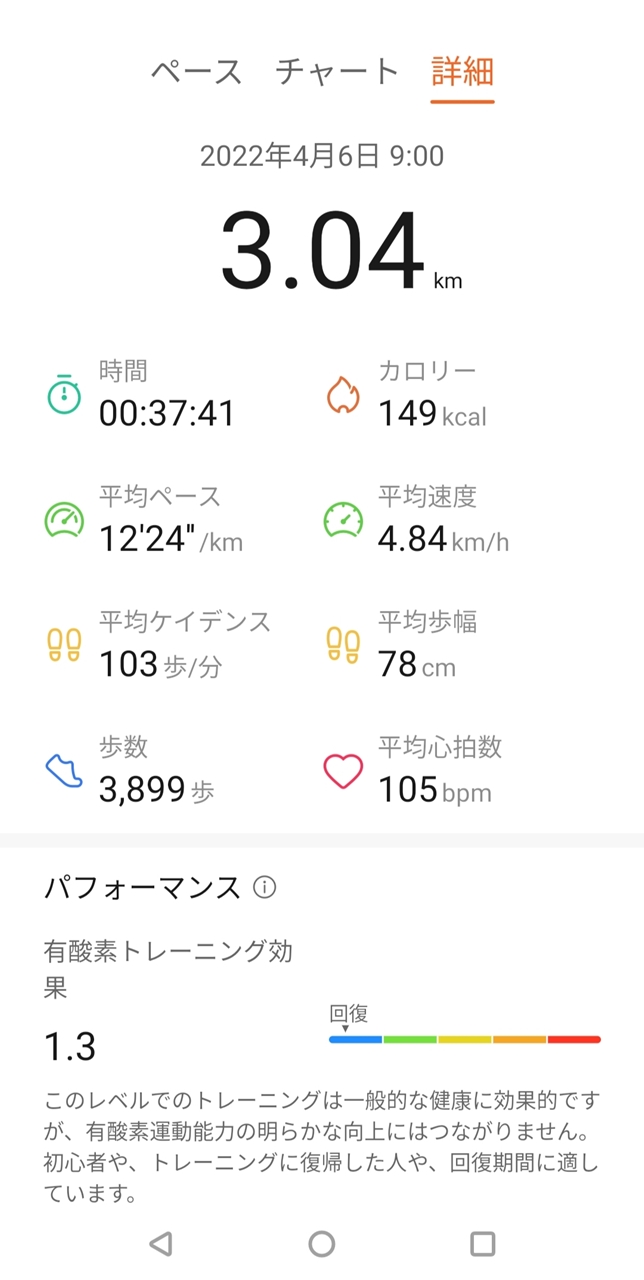Viewport: 644px width, 1280px height.
Task: Switch to the ペース tab
Action: pyautogui.click(x=197, y=72)
